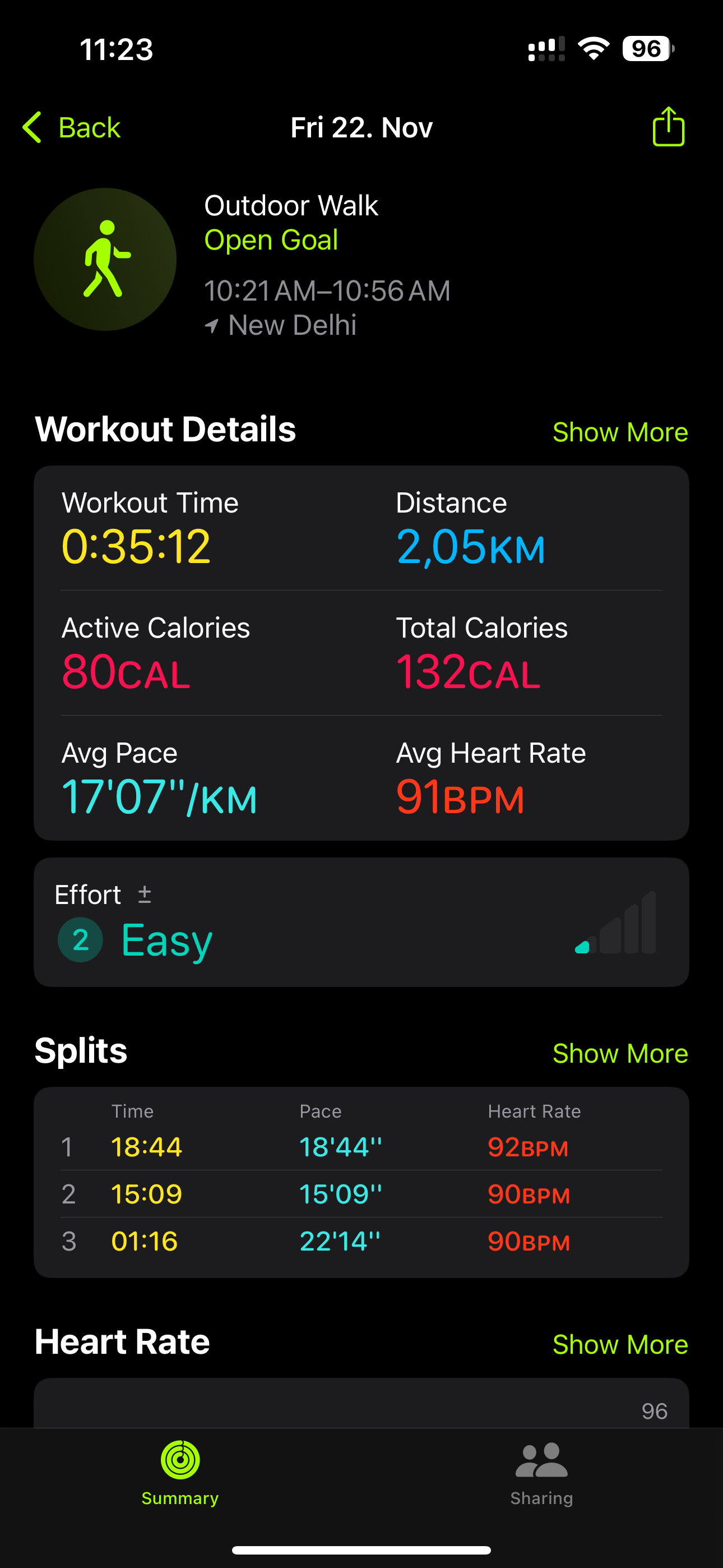This screenshot has height=1568, width=723.
Task: Adjust effort with the plus-minus icon
Action: (144, 894)
